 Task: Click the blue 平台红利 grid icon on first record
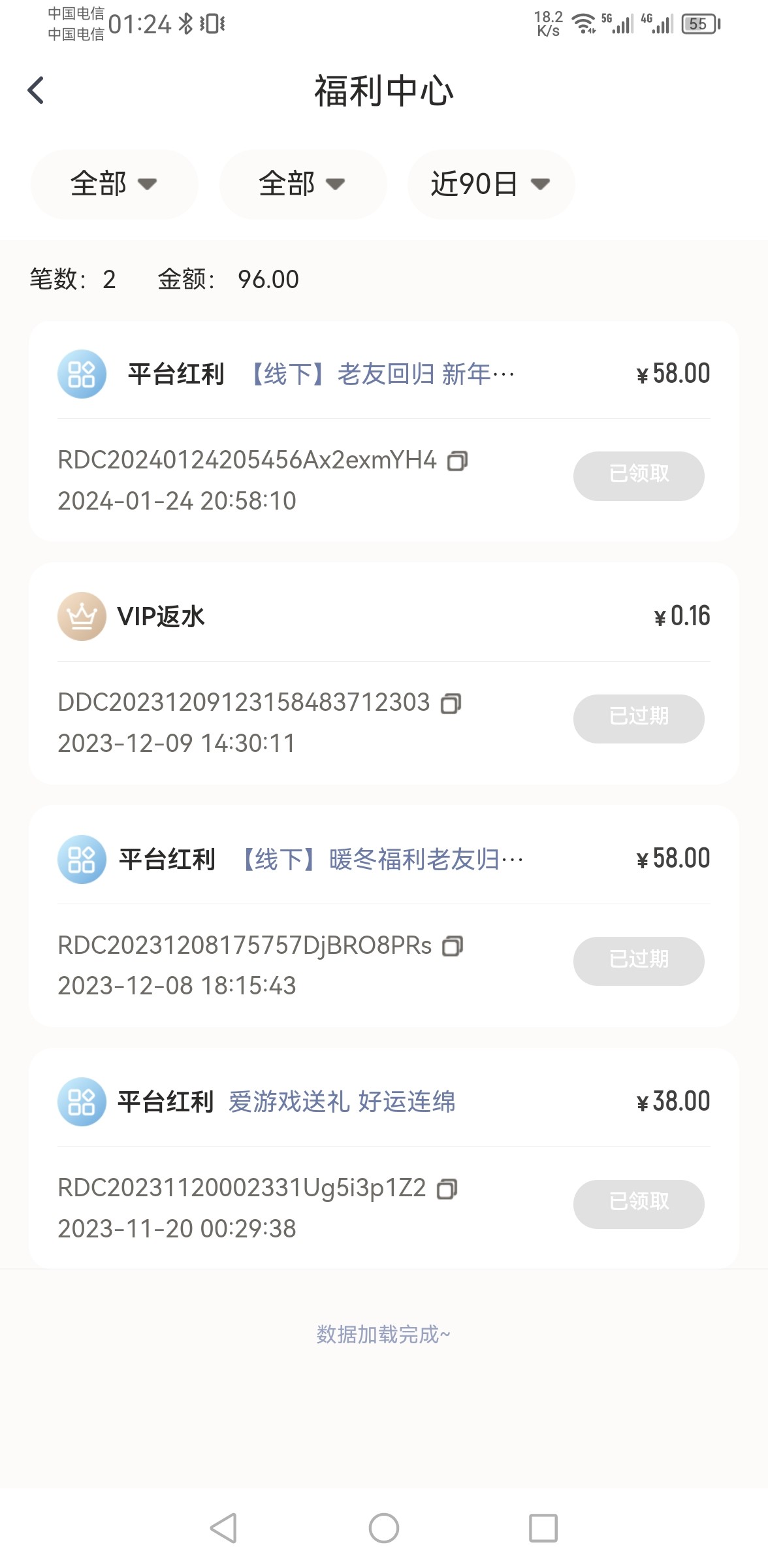(82, 374)
